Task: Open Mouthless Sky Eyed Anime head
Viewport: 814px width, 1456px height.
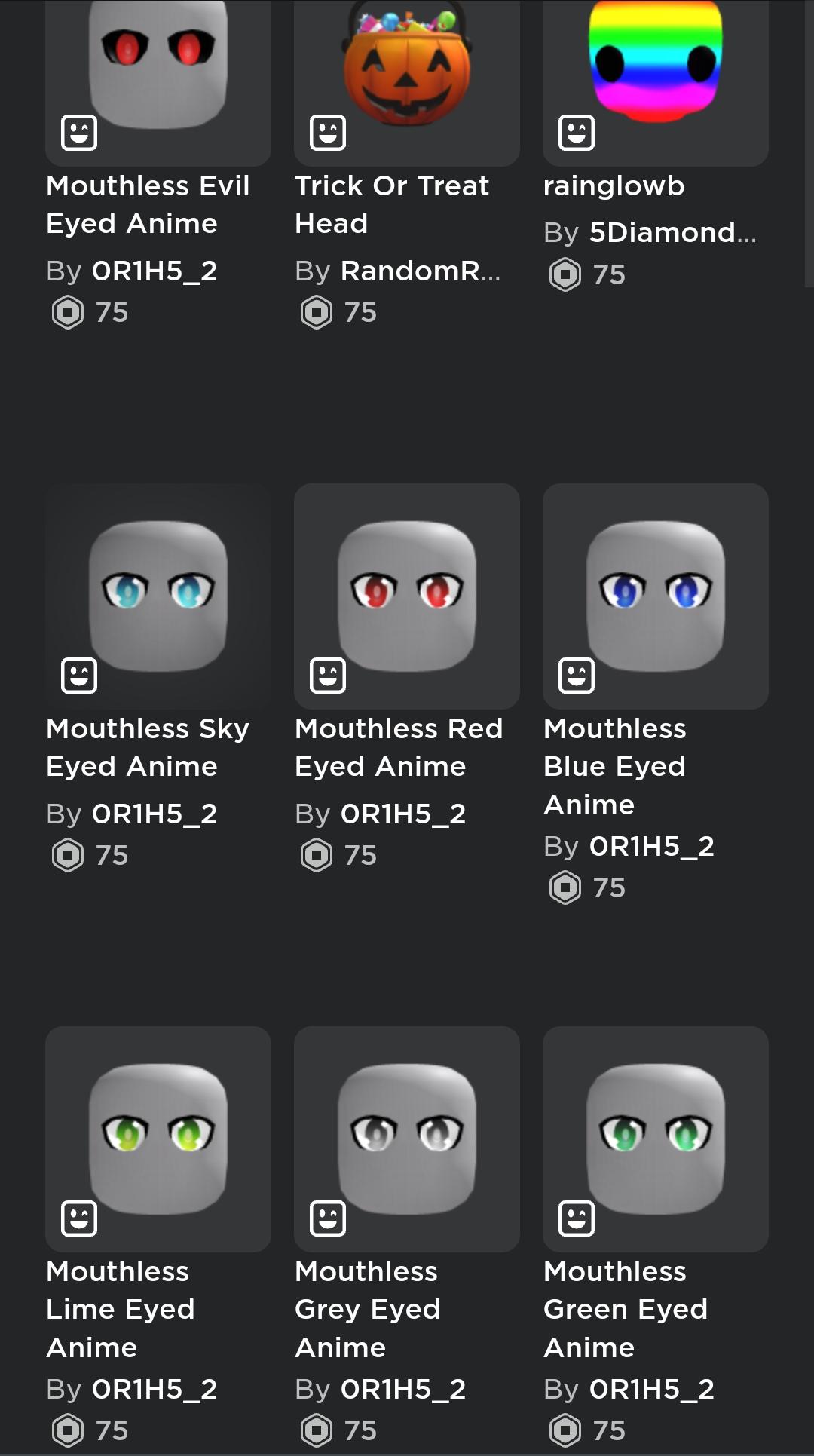Action: click(158, 596)
